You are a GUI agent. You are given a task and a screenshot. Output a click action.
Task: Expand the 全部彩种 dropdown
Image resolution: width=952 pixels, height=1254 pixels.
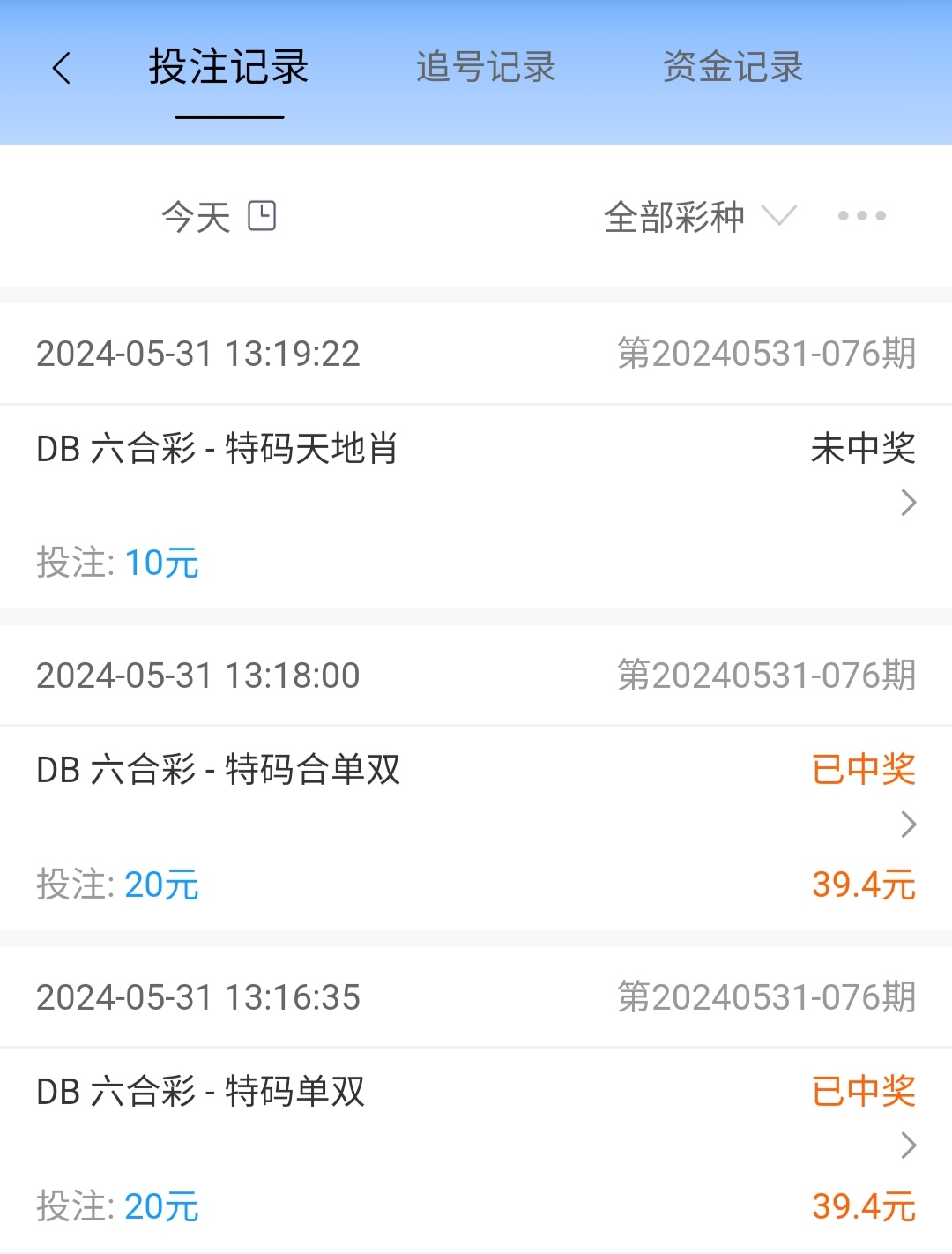pyautogui.click(x=699, y=216)
